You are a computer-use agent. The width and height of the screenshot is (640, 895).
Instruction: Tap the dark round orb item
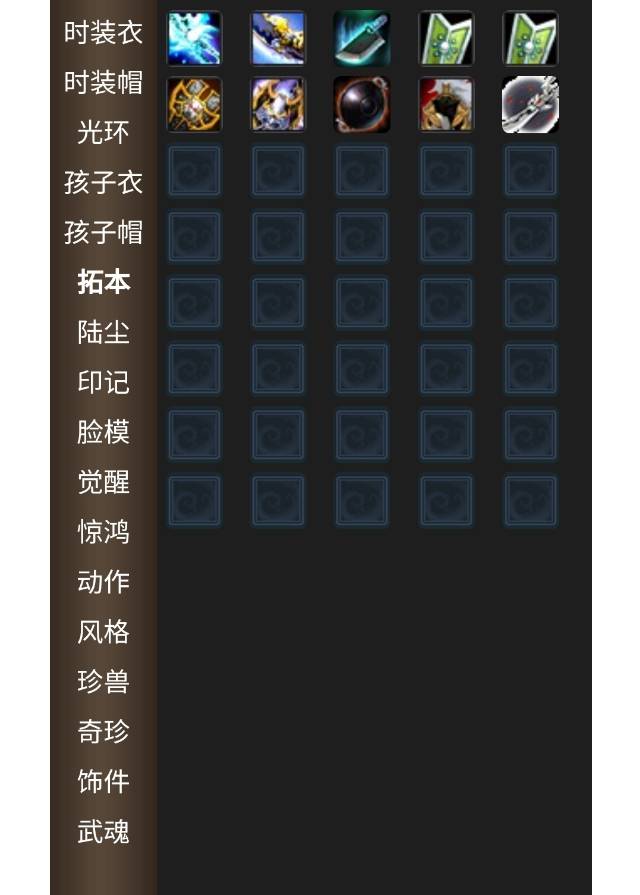coord(362,105)
